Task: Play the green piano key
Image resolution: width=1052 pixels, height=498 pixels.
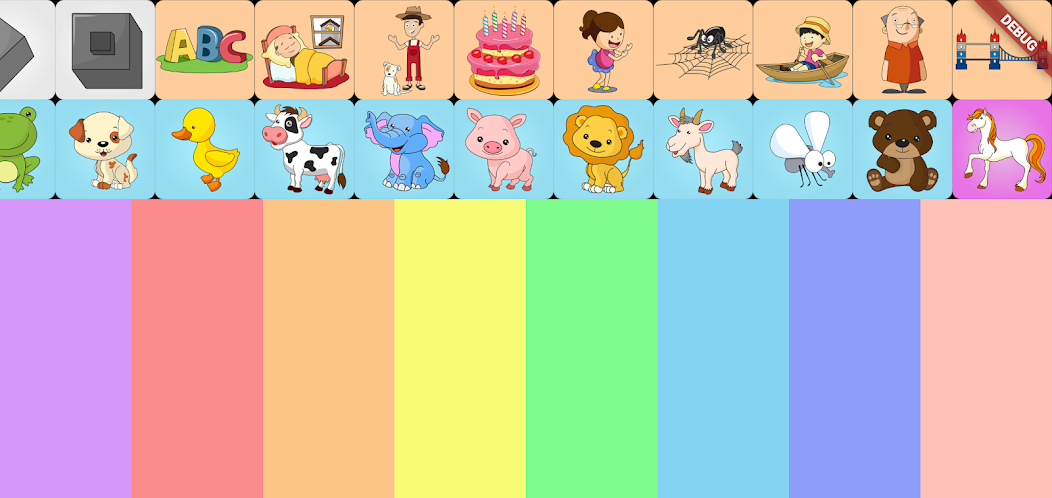Action: point(592,349)
